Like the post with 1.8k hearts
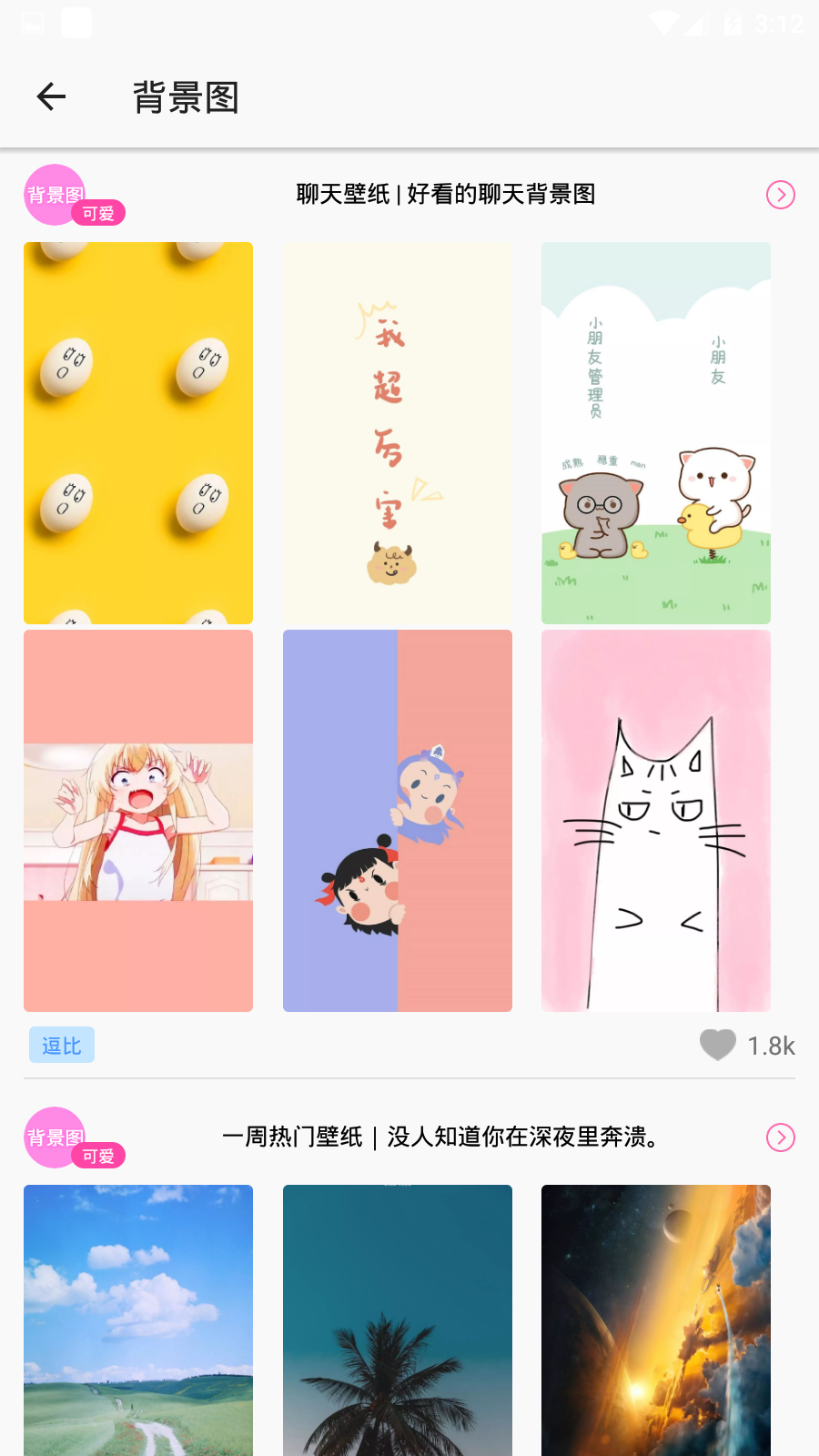Image resolution: width=819 pixels, height=1456 pixels. (718, 1045)
